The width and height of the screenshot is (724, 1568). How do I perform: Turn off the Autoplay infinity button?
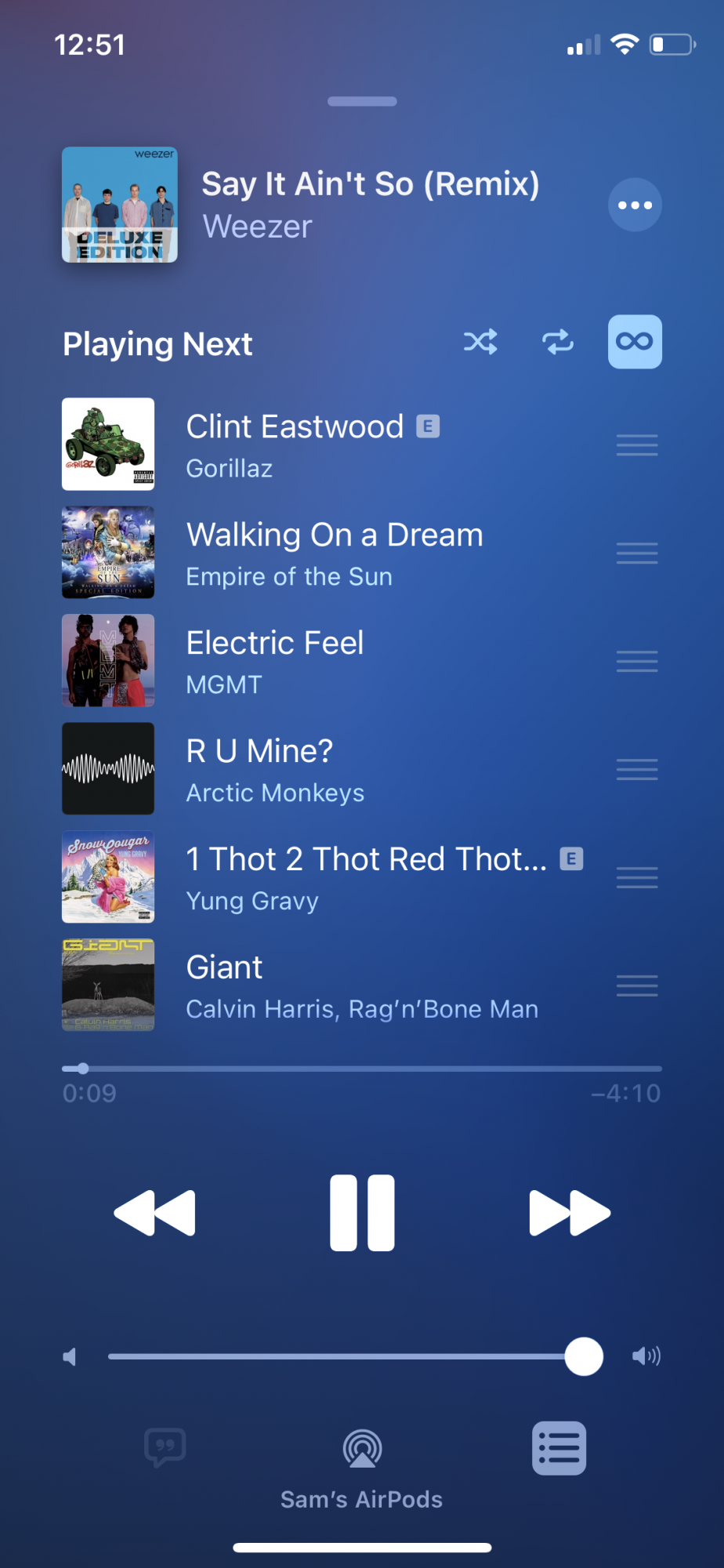(635, 342)
